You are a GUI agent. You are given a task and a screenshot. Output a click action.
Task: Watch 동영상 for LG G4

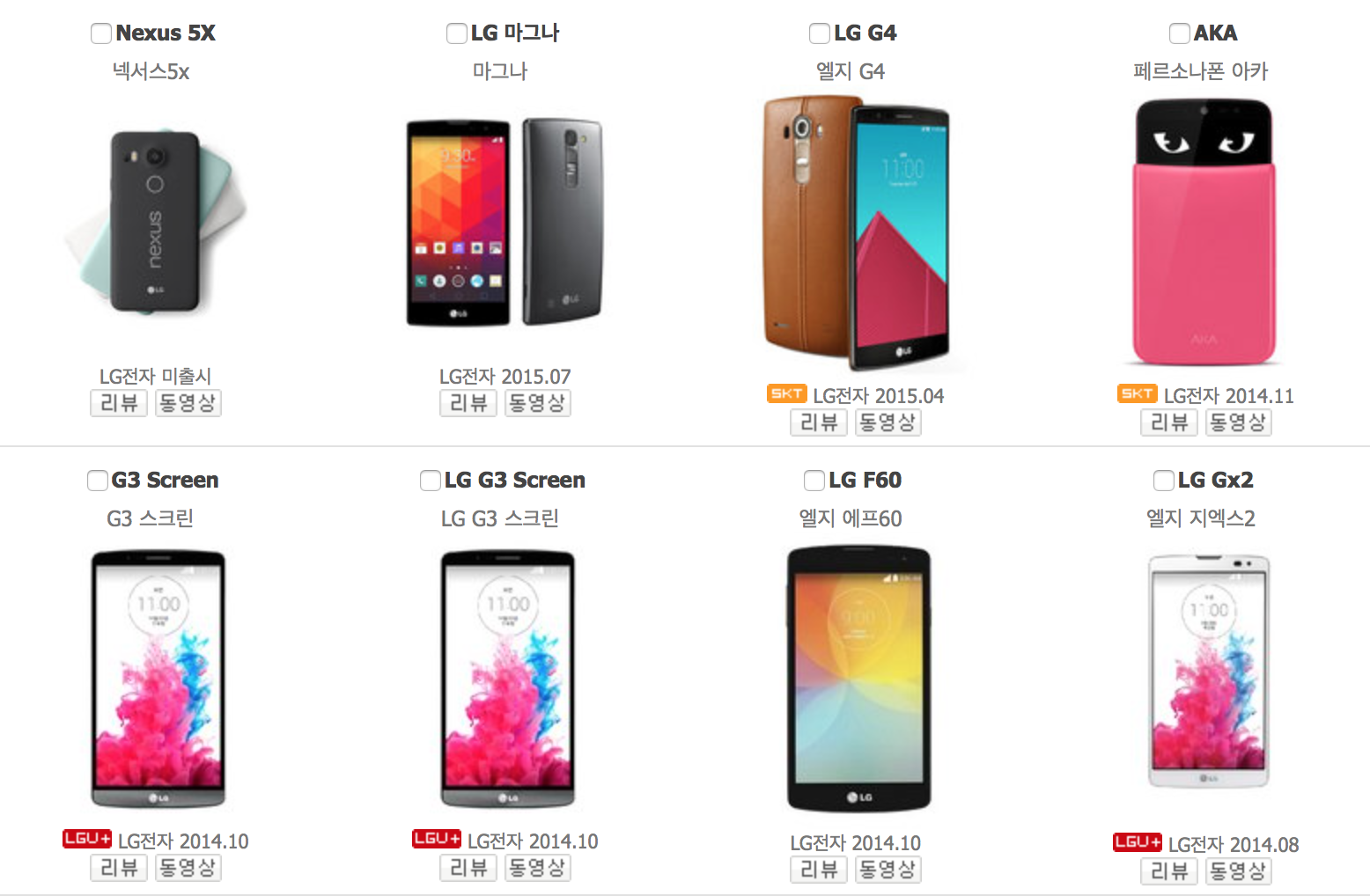(x=888, y=422)
